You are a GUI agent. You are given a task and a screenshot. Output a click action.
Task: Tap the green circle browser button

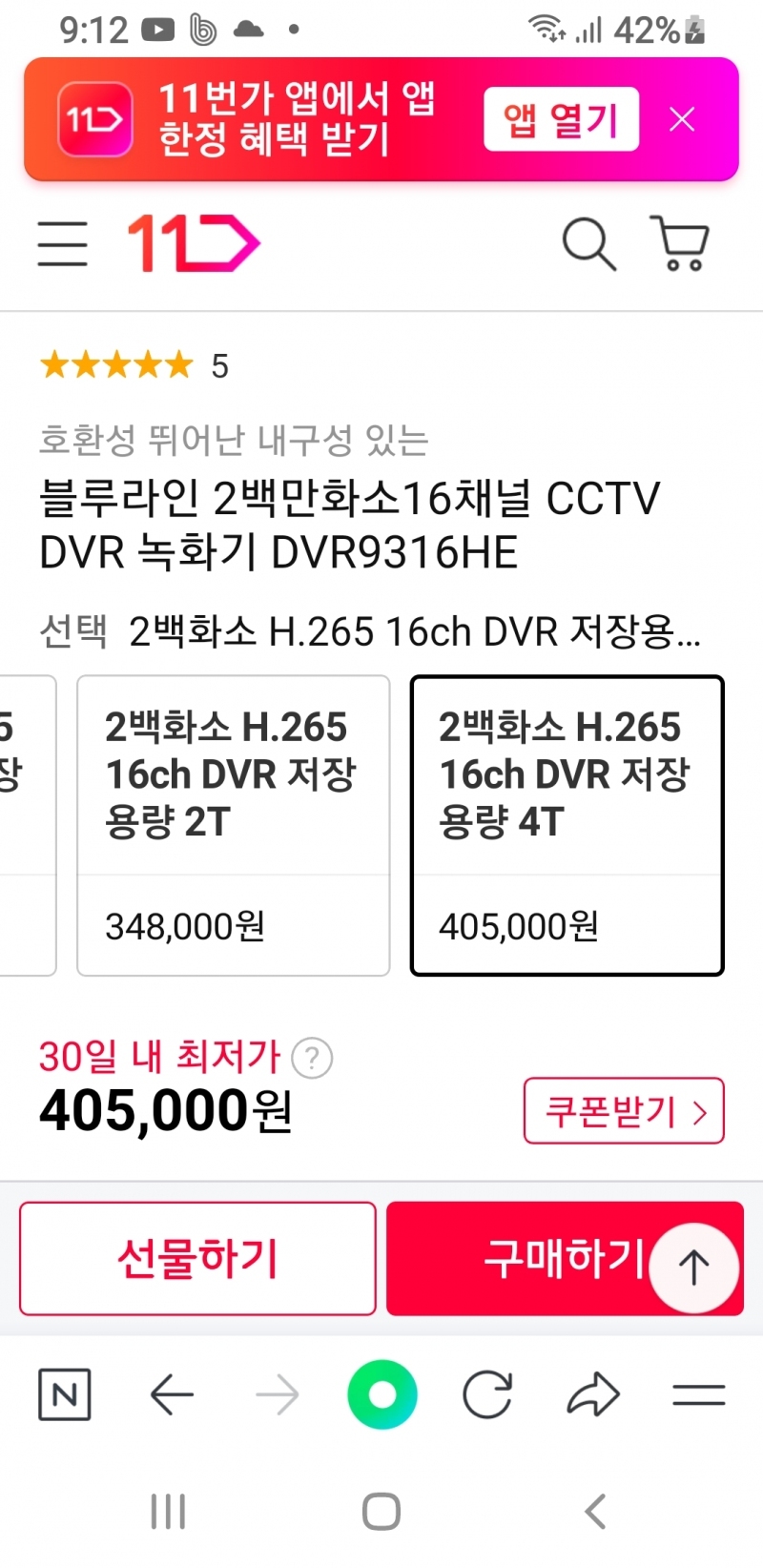(381, 1395)
